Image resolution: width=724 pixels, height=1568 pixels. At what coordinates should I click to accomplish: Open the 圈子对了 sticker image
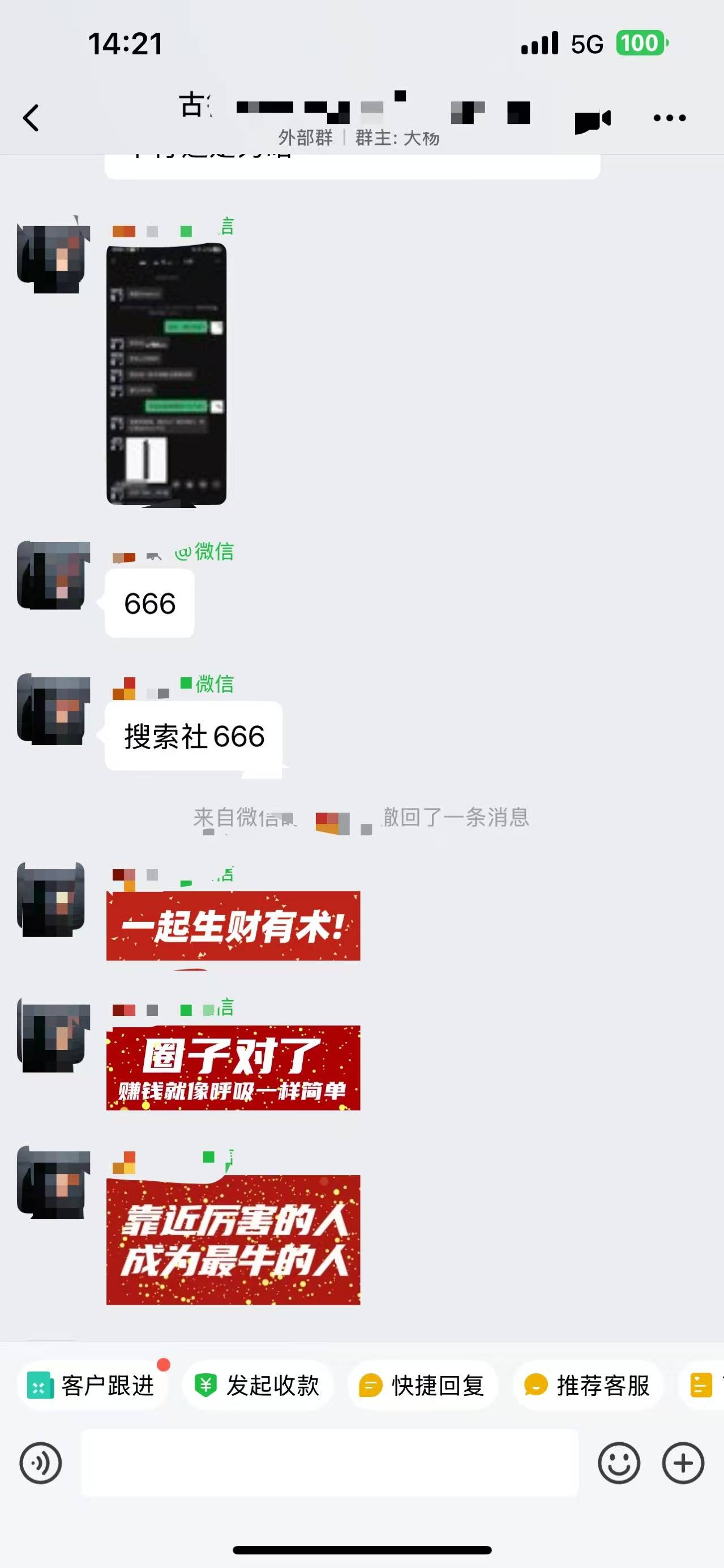tap(233, 1067)
